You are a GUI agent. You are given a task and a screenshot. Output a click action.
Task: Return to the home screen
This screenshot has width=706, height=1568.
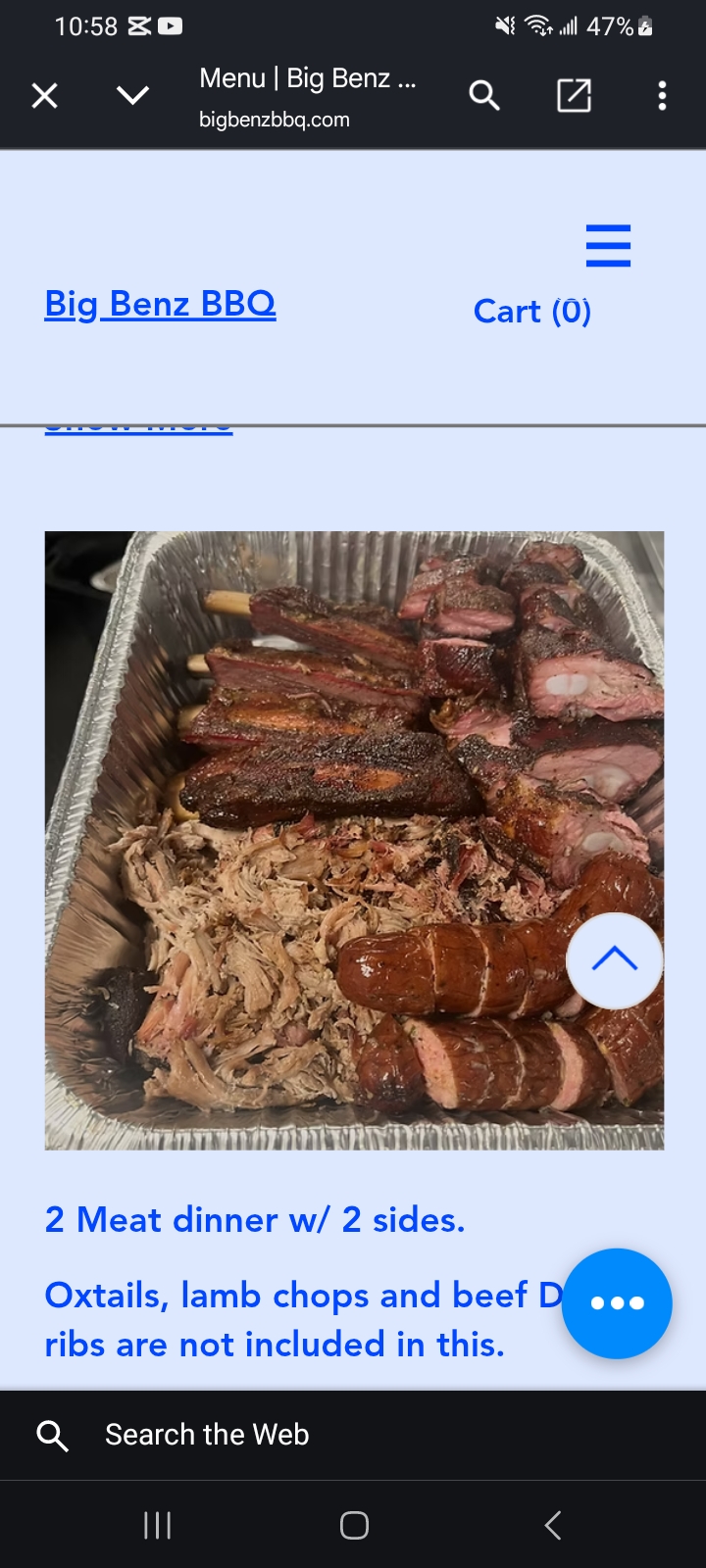354,1525
